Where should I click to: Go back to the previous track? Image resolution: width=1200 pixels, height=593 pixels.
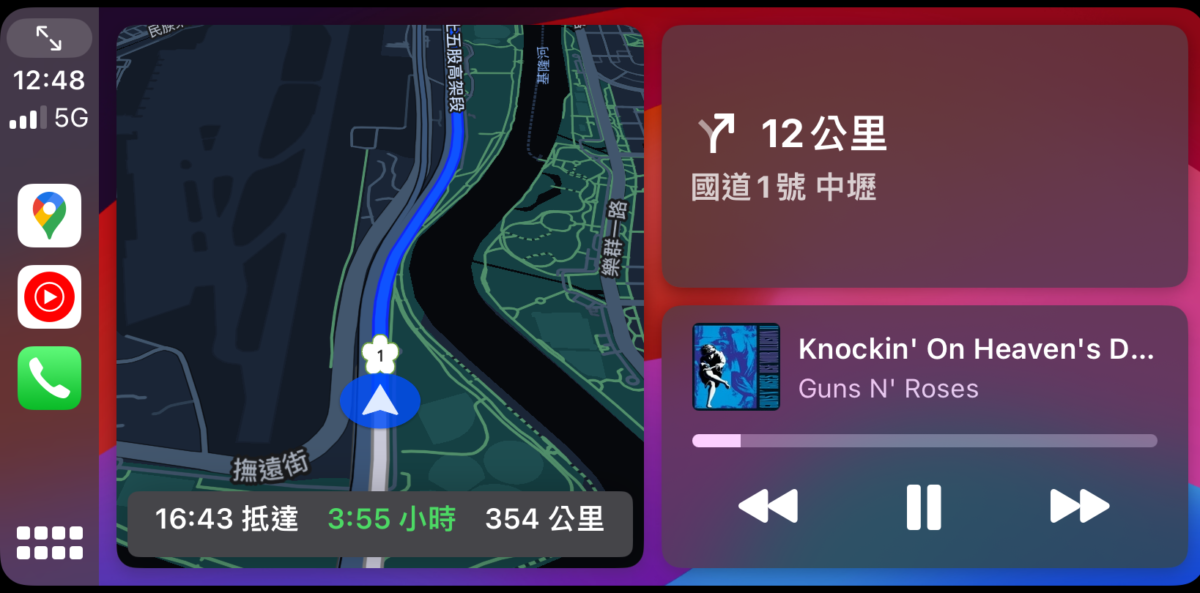768,506
